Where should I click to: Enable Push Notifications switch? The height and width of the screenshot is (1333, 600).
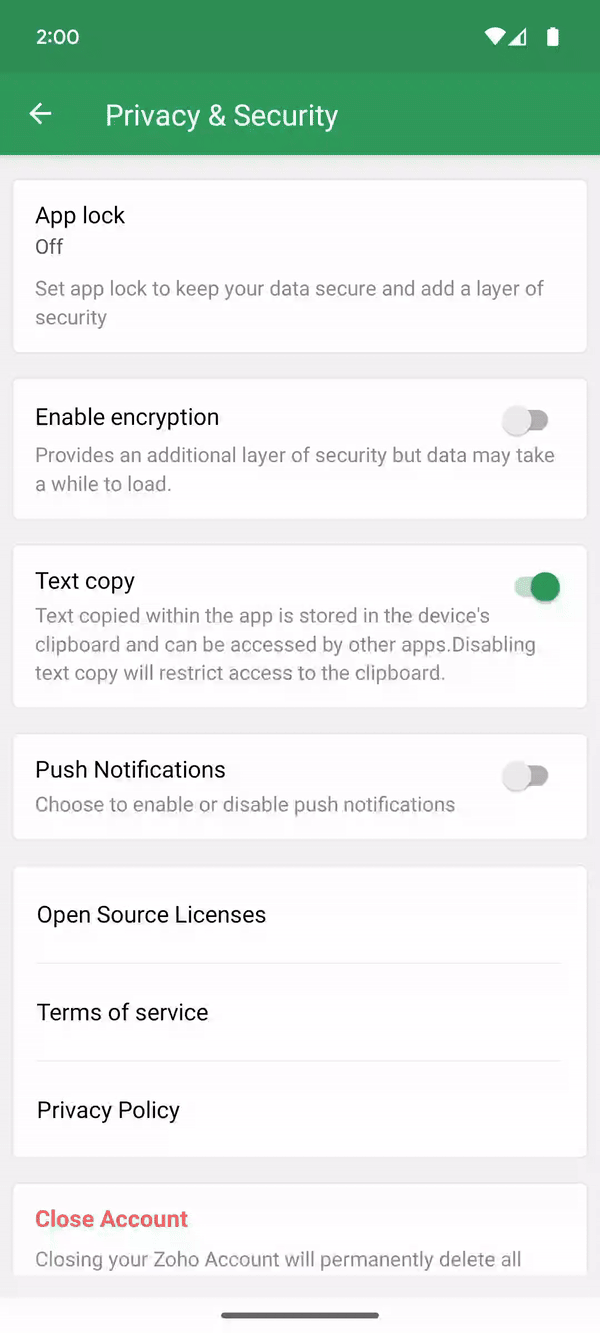coord(526,776)
